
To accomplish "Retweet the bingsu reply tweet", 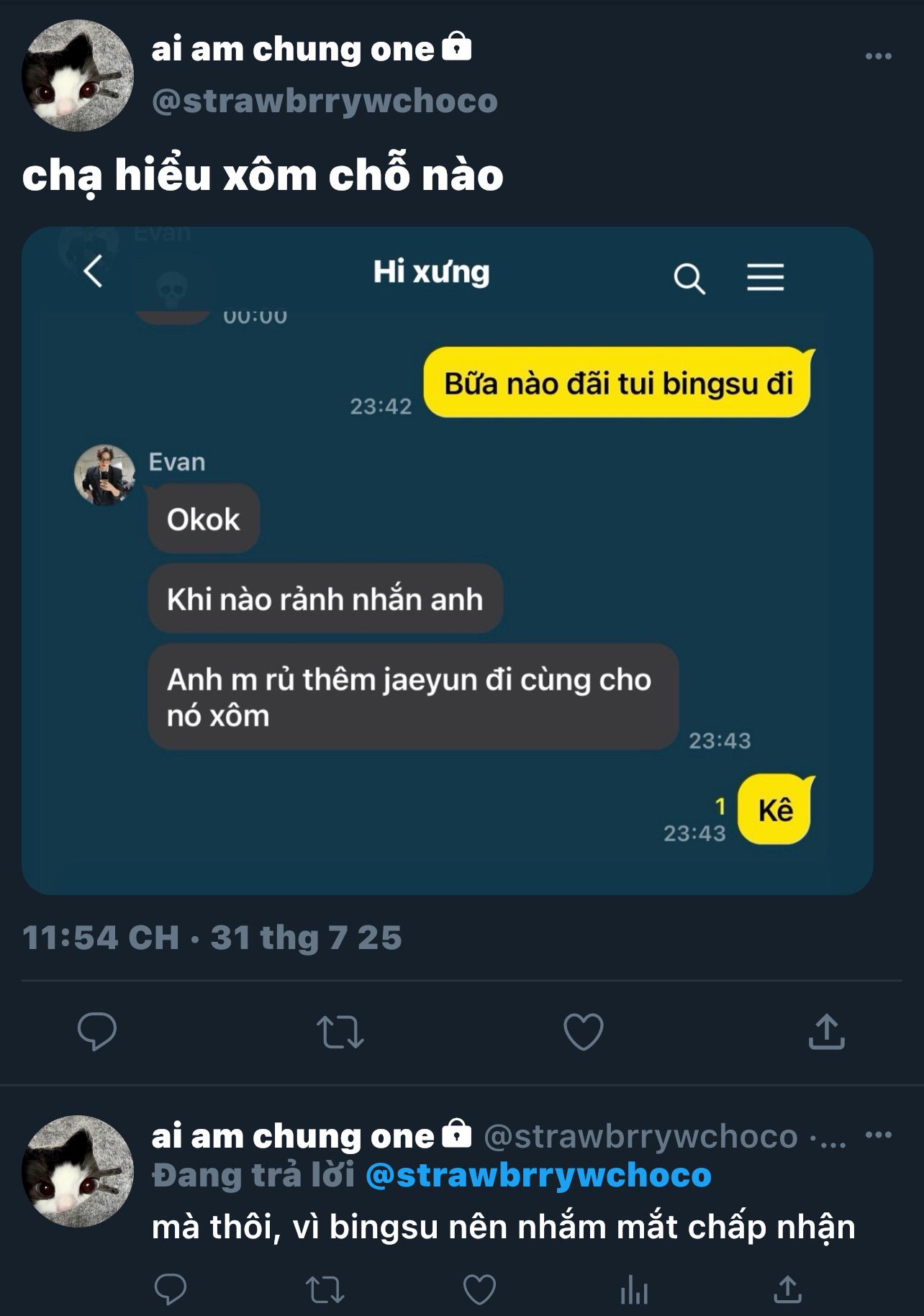I will [x=325, y=1289].
